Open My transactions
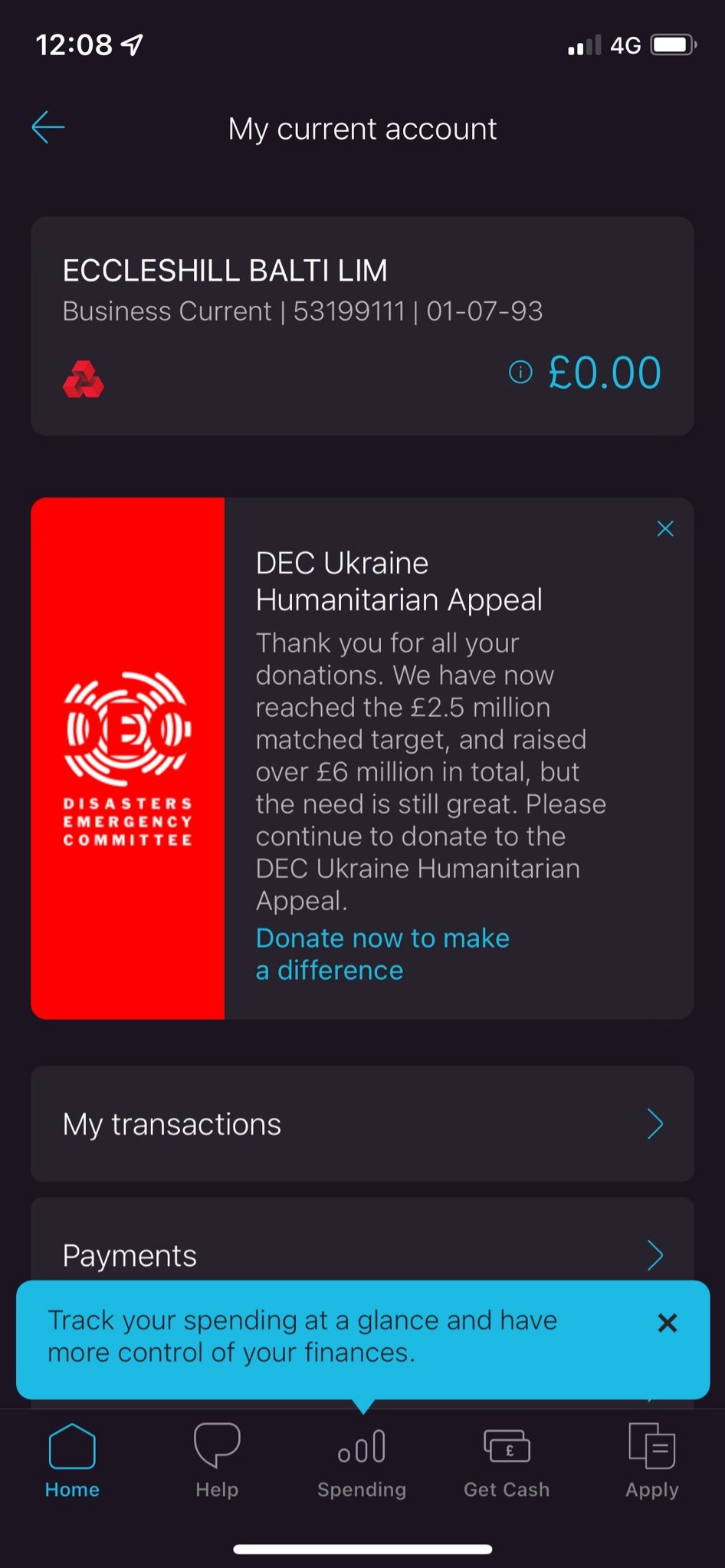Screen dimensions: 725x1568 tap(362, 1124)
